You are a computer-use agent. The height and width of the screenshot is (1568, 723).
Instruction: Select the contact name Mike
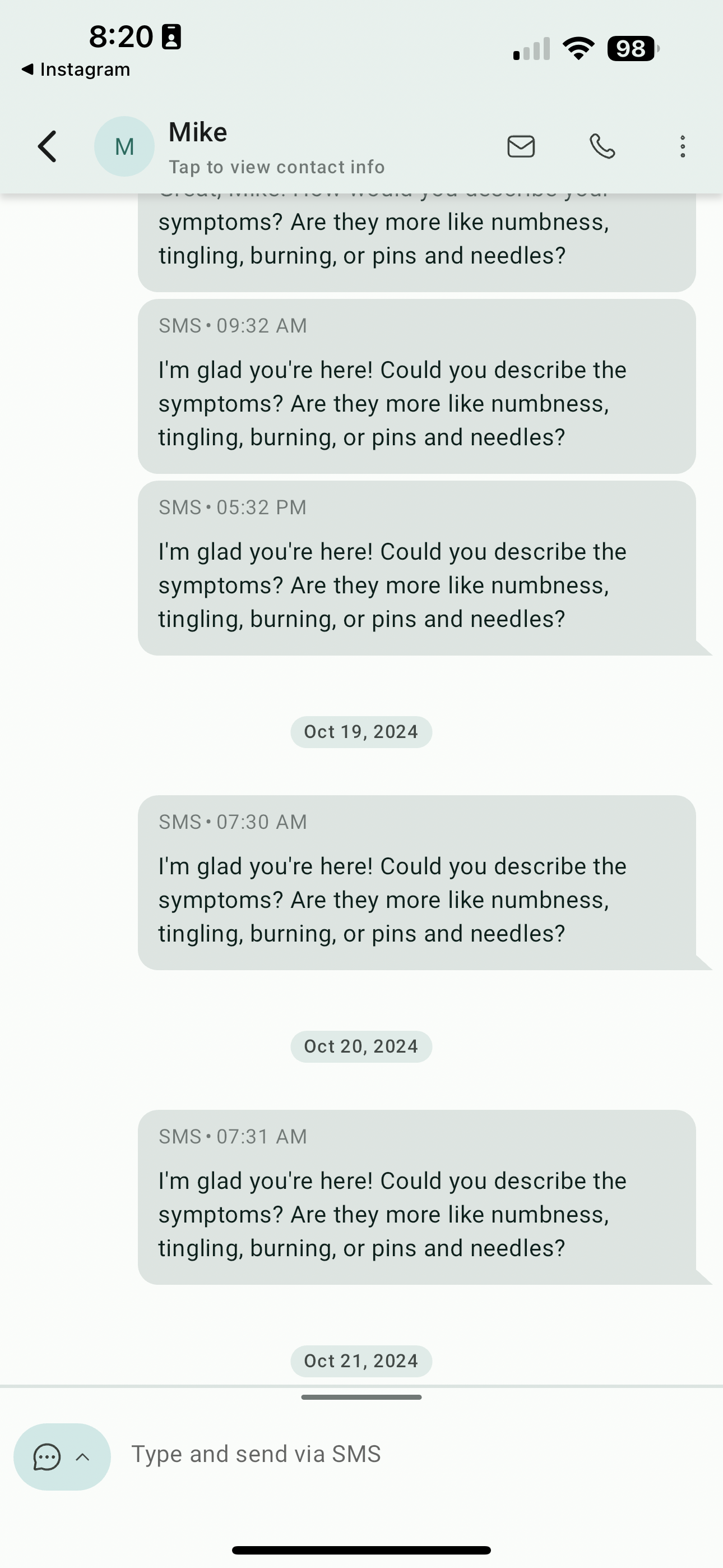pos(197,131)
